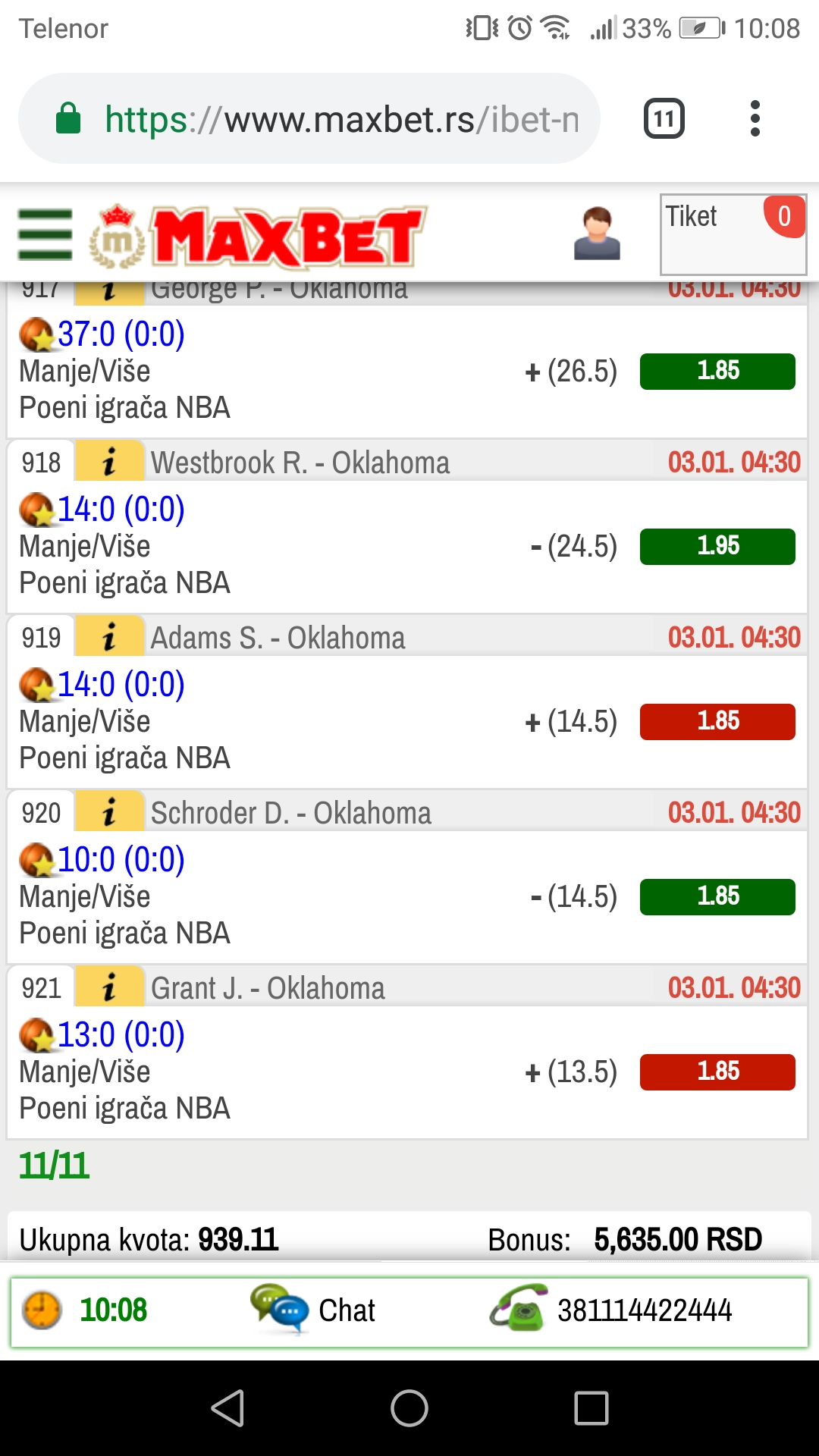Show info for Grant J. - Oklahoma

[109, 987]
